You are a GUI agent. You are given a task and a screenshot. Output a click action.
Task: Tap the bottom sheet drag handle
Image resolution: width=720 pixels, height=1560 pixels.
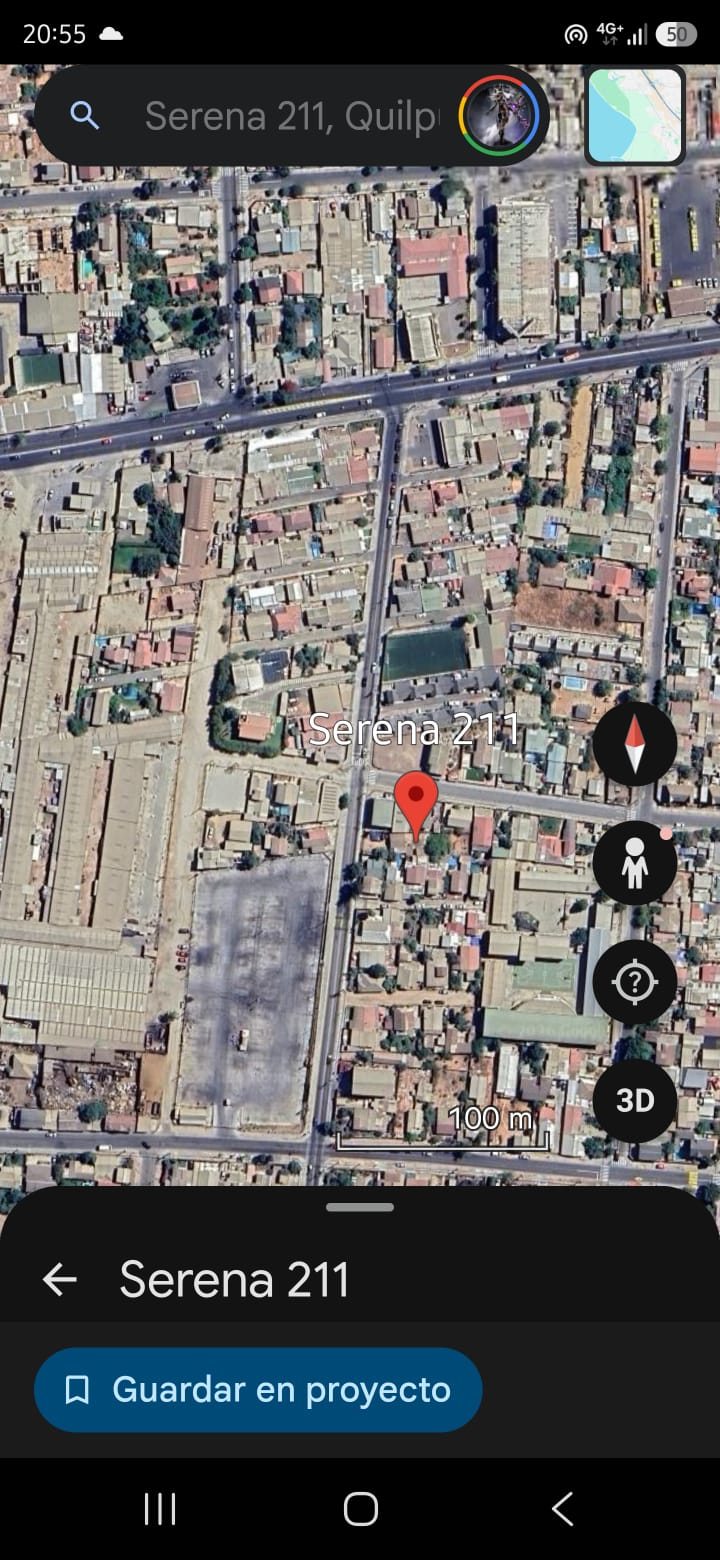pos(360,1207)
